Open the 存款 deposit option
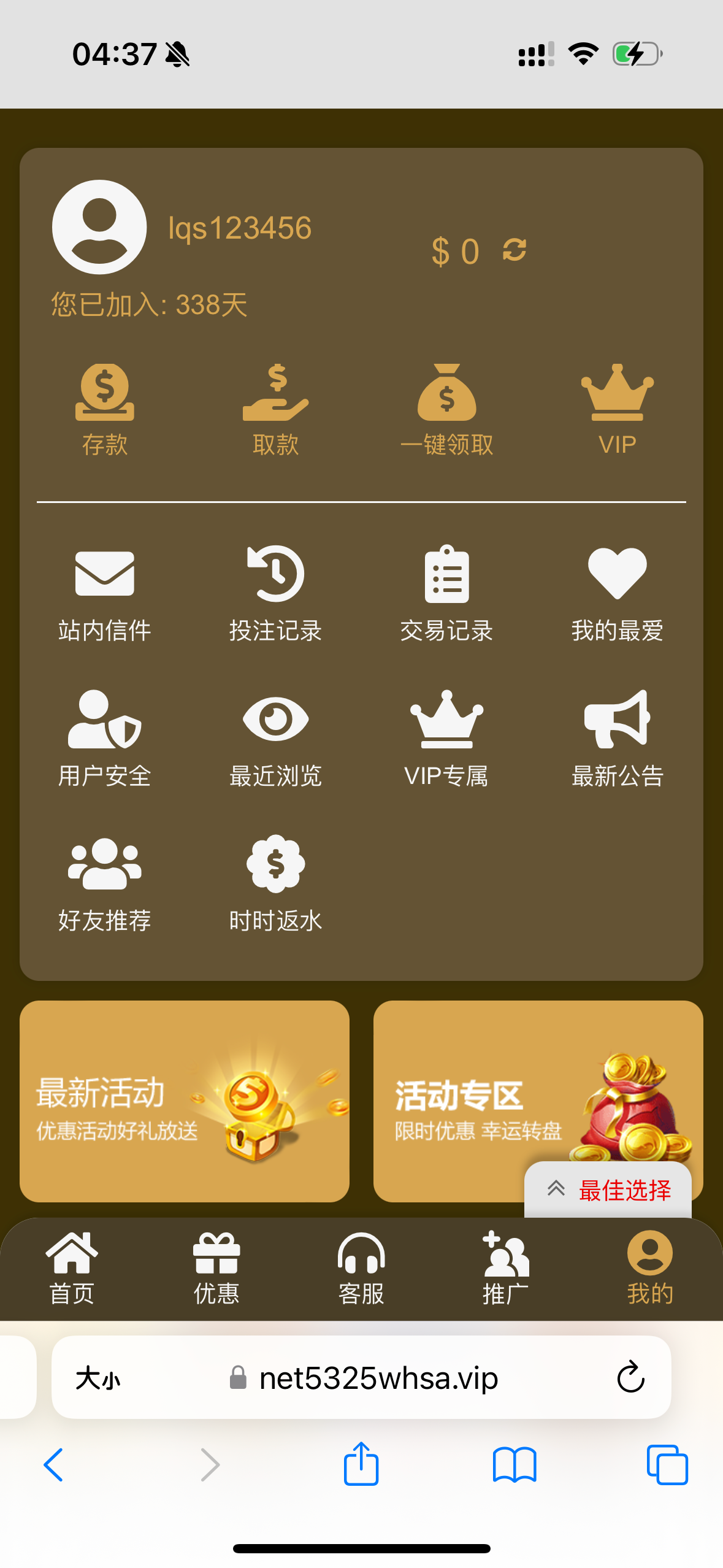Screen dimensions: 723x1568 coord(105,409)
